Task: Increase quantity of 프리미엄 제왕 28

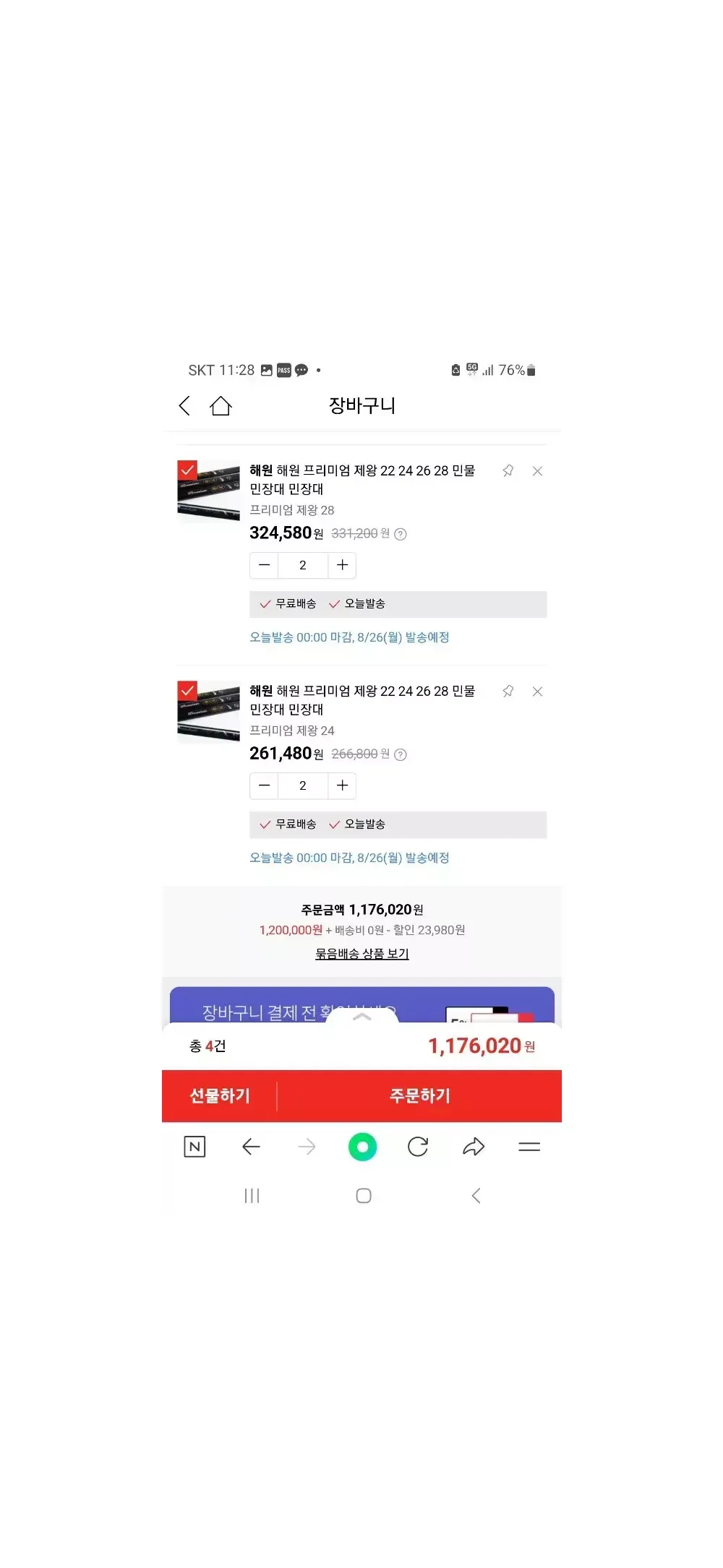Action: tap(342, 565)
